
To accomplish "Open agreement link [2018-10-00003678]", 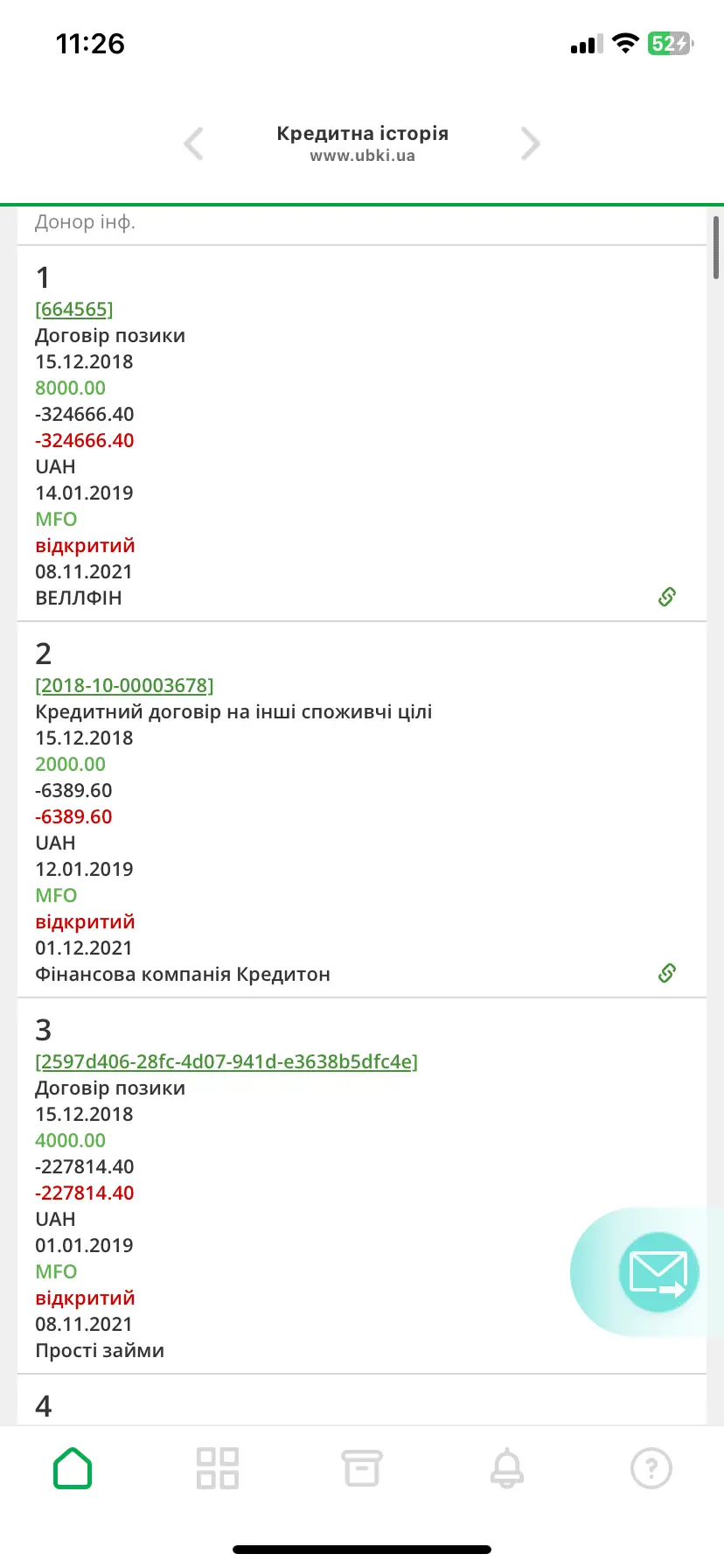I will pyautogui.click(x=123, y=685).
